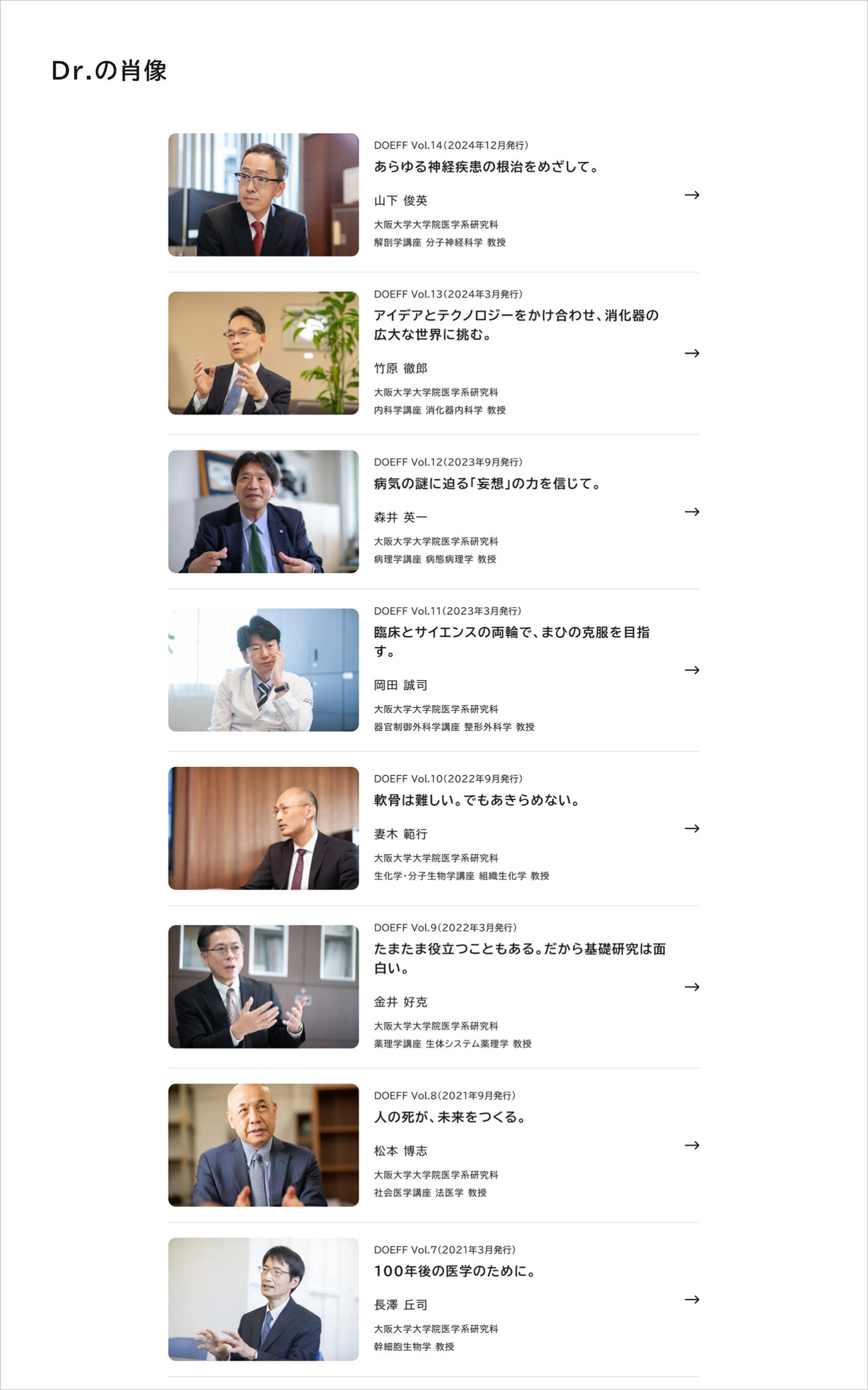Open DOEFF Vol.14 article on neurological diseases
868x1390 pixels.
point(486,167)
